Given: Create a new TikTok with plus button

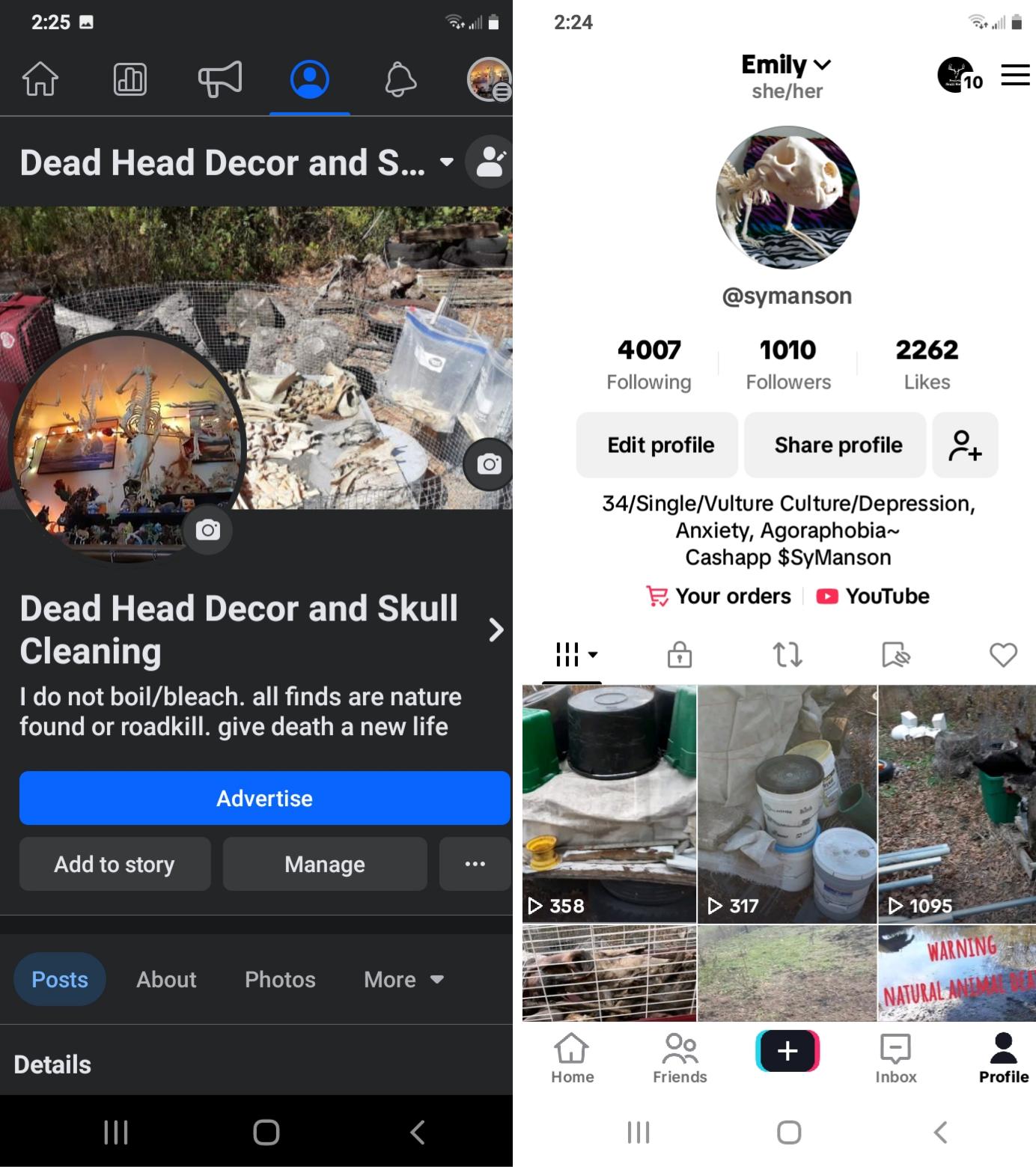Looking at the screenshot, I should (787, 1051).
